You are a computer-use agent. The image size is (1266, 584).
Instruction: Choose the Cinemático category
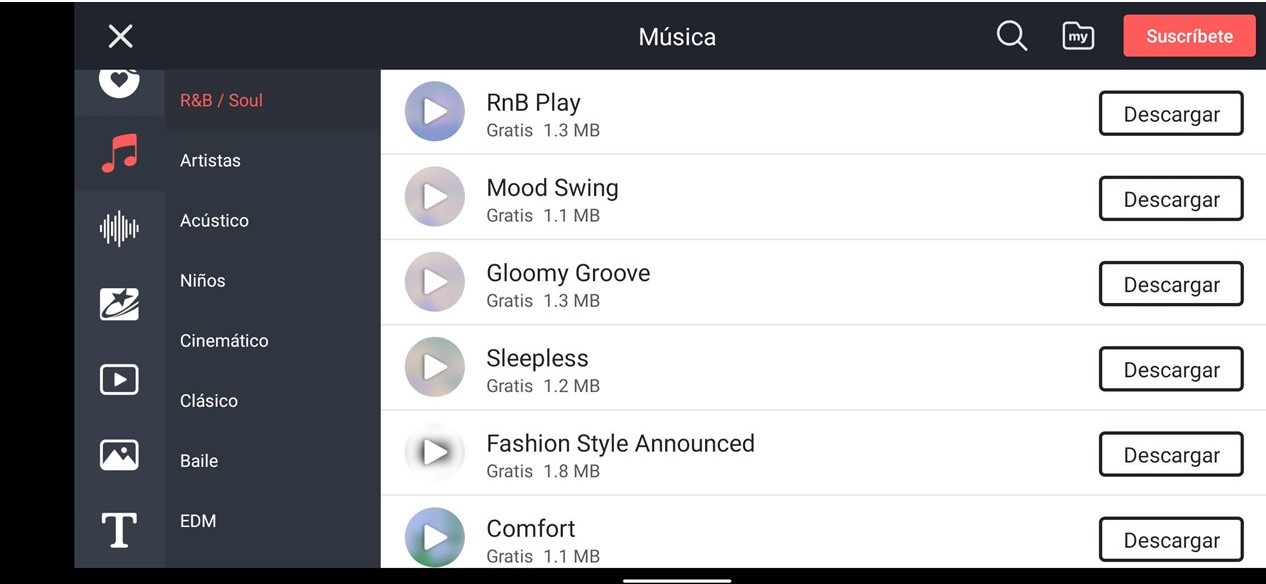coord(224,340)
